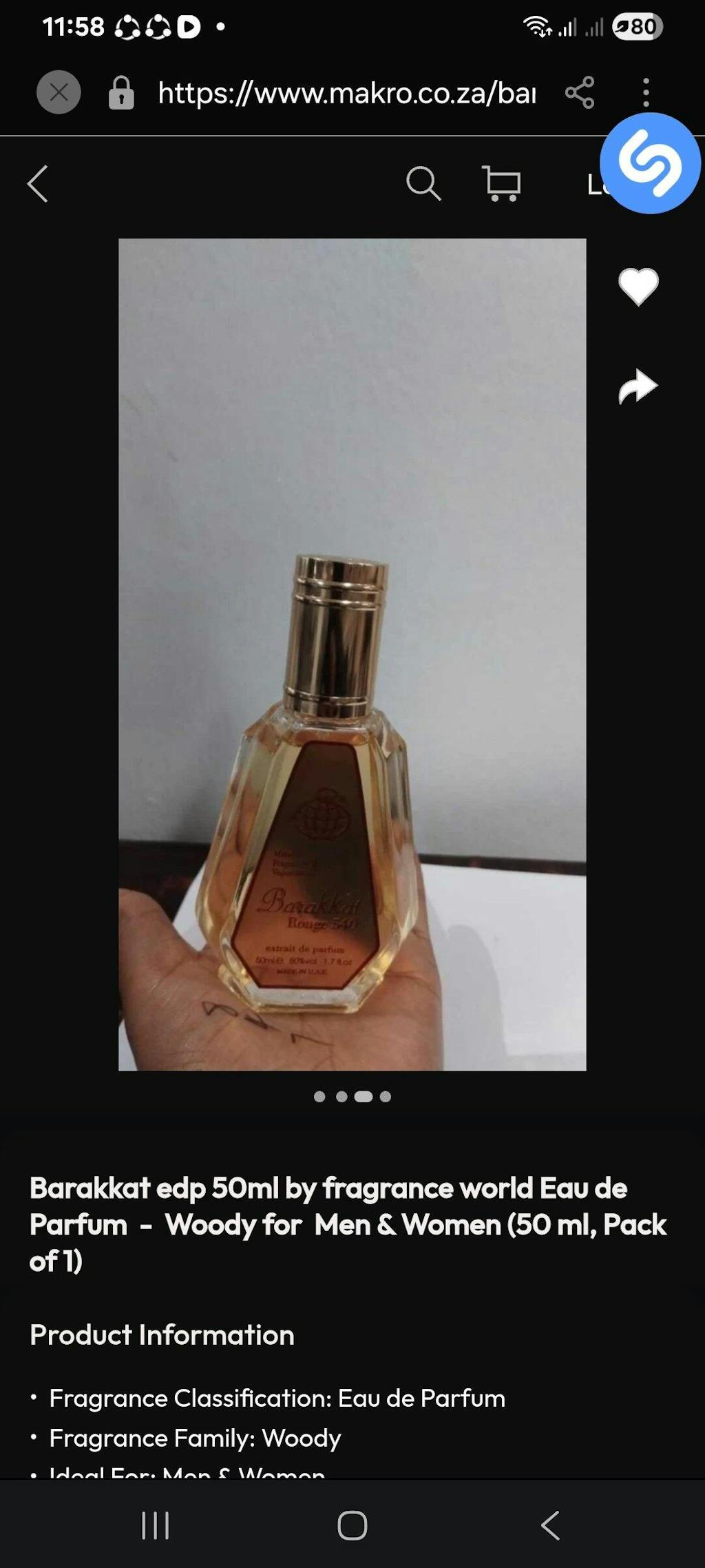This screenshot has width=705, height=1568.
Task: Tap the floating Shazam button
Action: (649, 164)
